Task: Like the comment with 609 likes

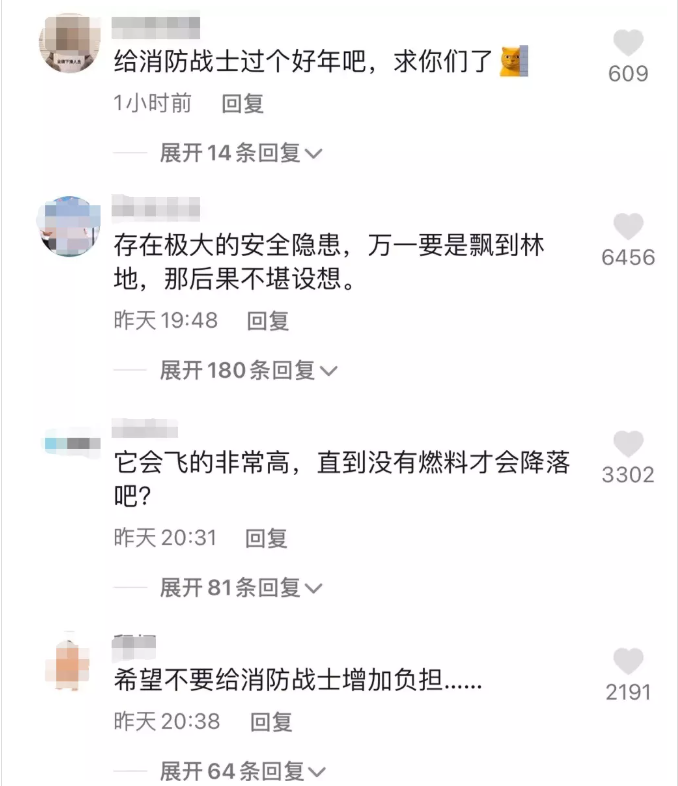Action: tap(628, 43)
